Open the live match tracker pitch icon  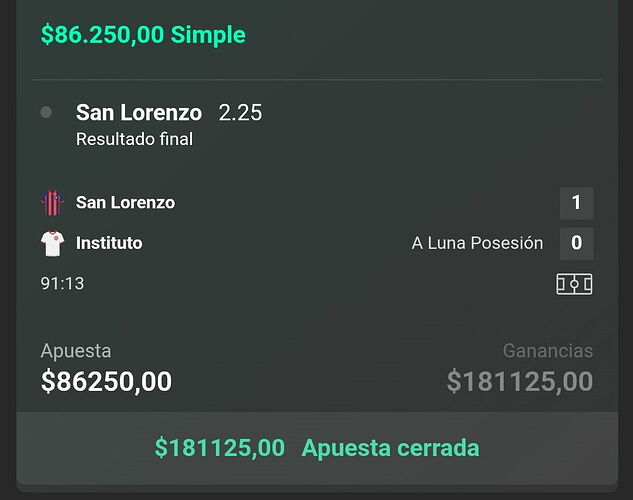coord(574,284)
